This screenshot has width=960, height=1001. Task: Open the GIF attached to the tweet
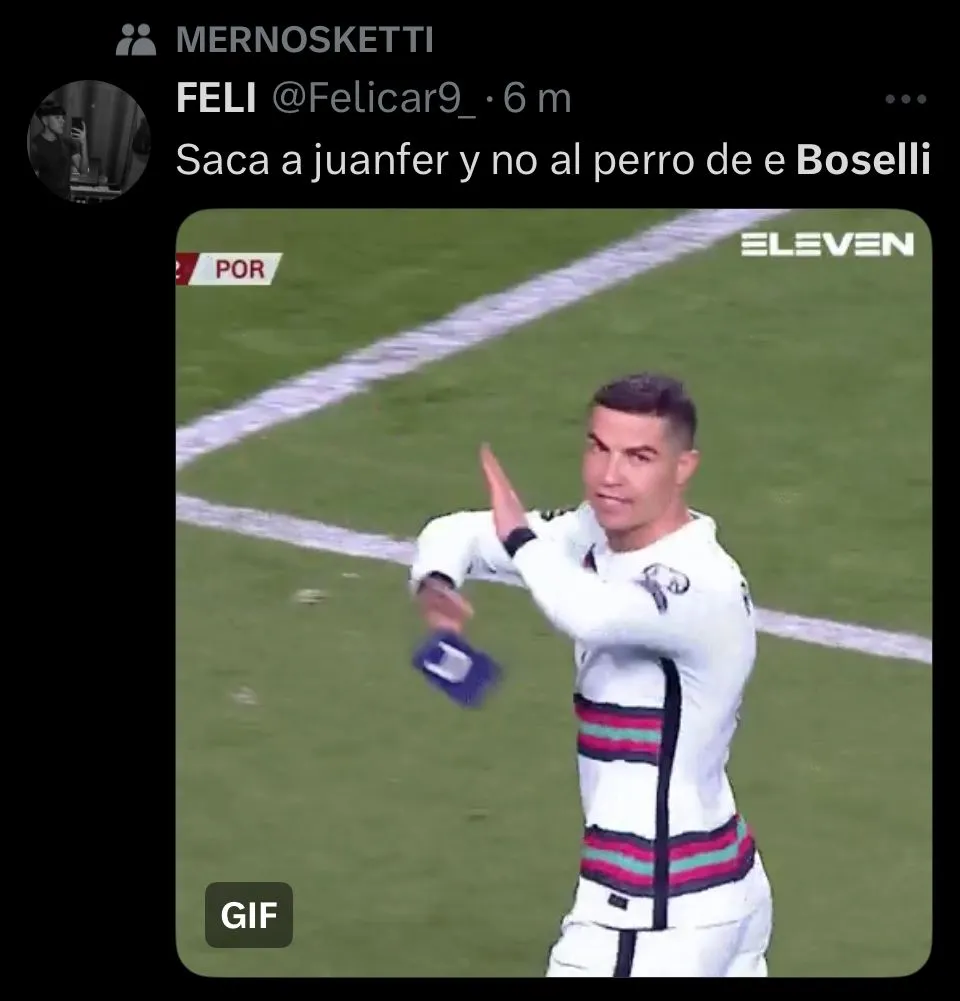point(553,592)
